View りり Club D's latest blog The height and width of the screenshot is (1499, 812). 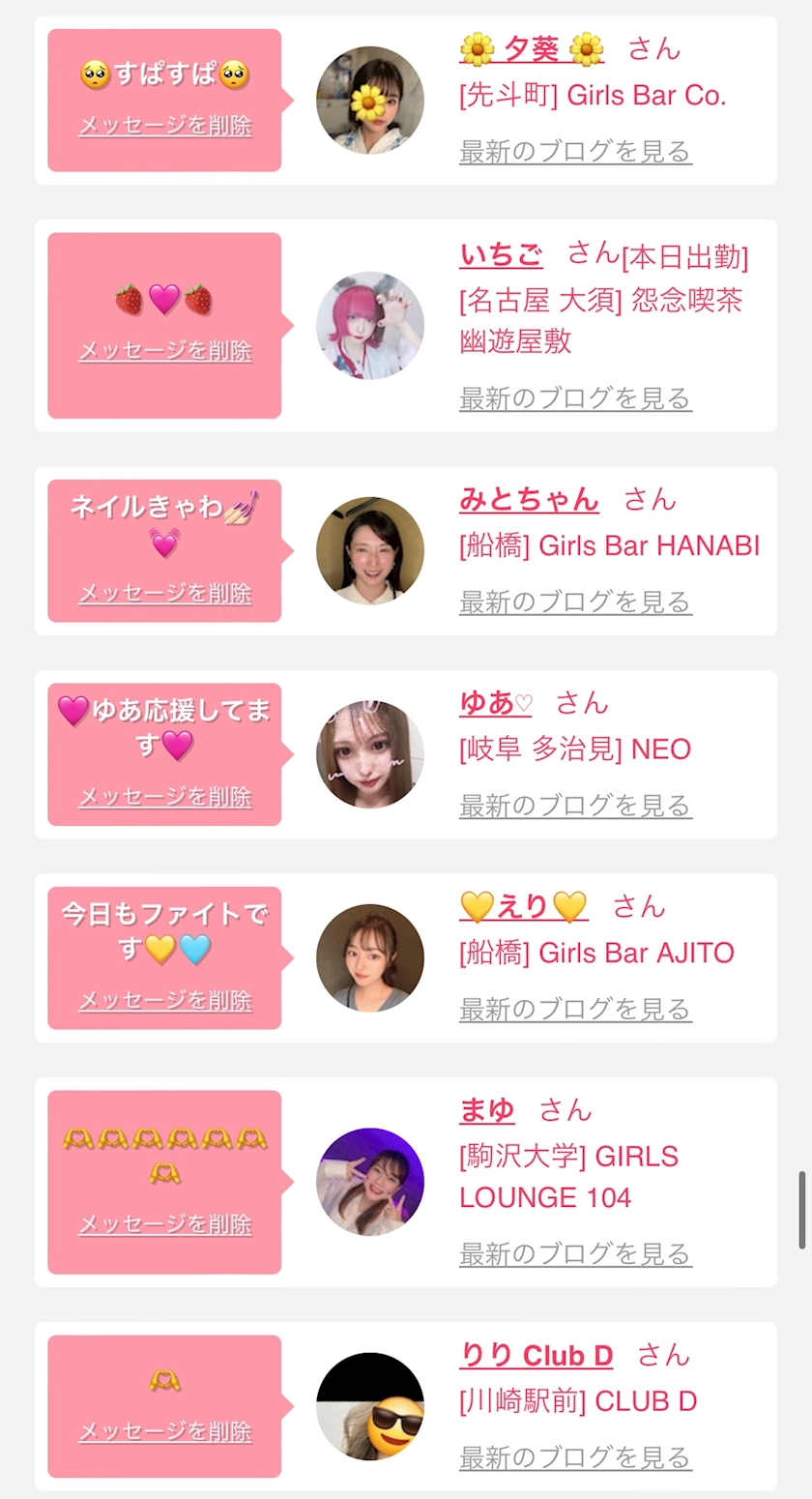(575, 1457)
